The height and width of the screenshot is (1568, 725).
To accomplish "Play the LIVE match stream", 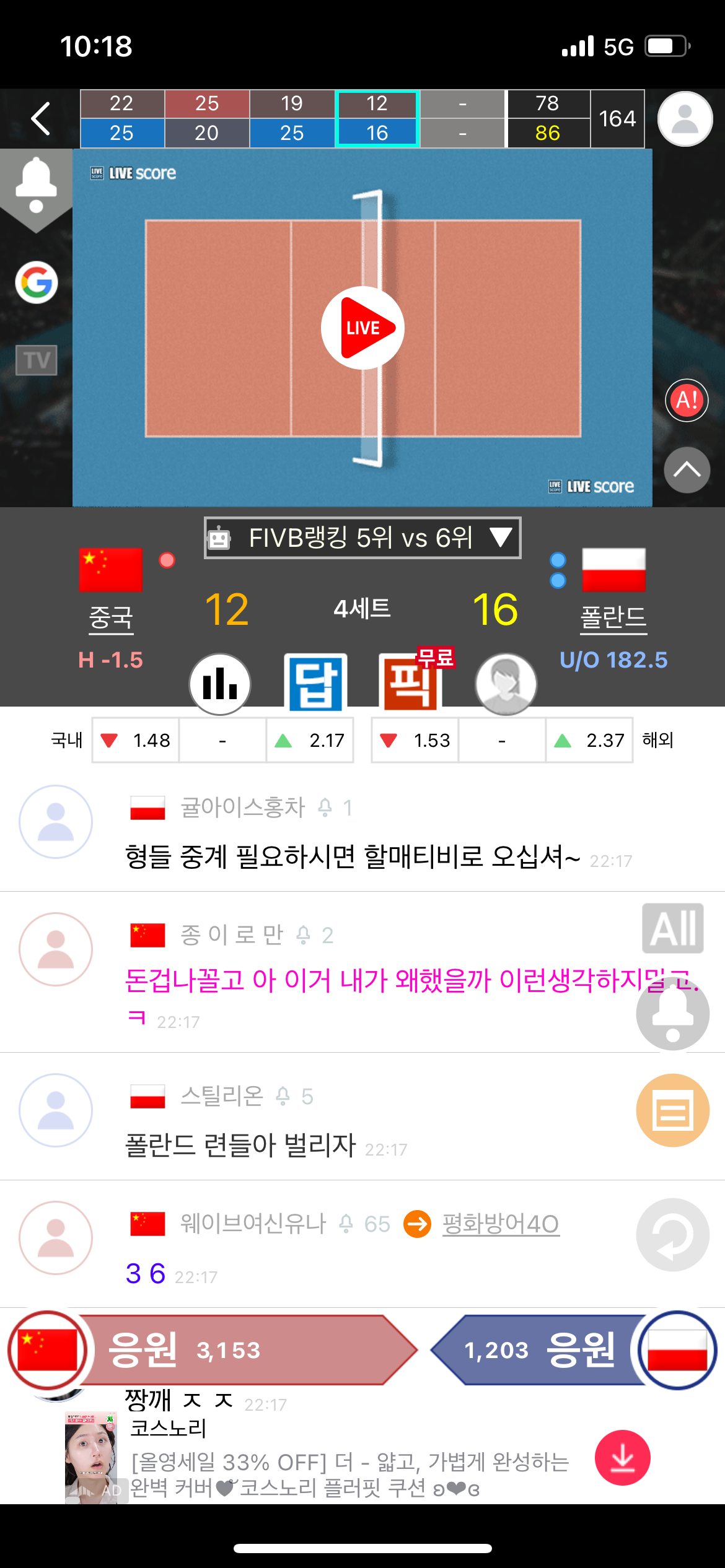I will coord(362,328).
